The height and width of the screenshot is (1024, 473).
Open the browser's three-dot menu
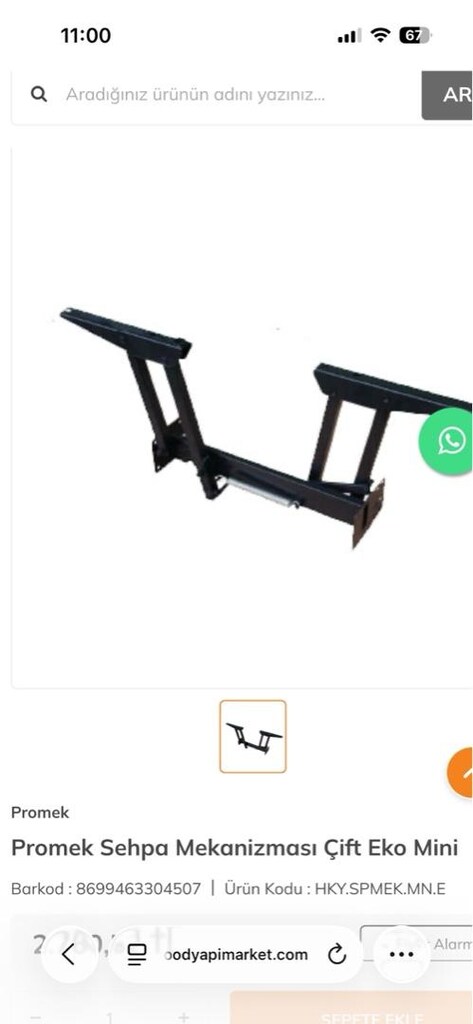point(402,954)
